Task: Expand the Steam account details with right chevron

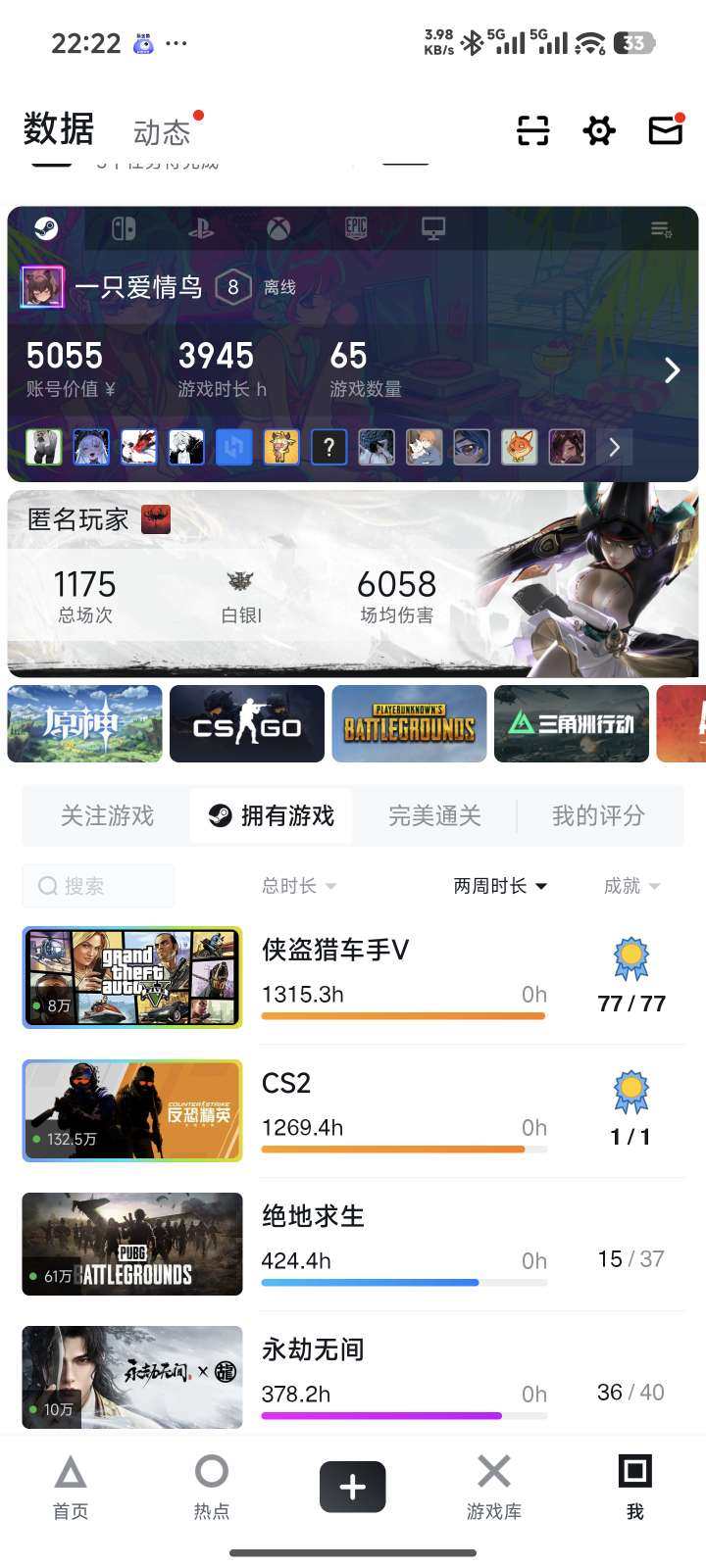Action: [x=672, y=370]
